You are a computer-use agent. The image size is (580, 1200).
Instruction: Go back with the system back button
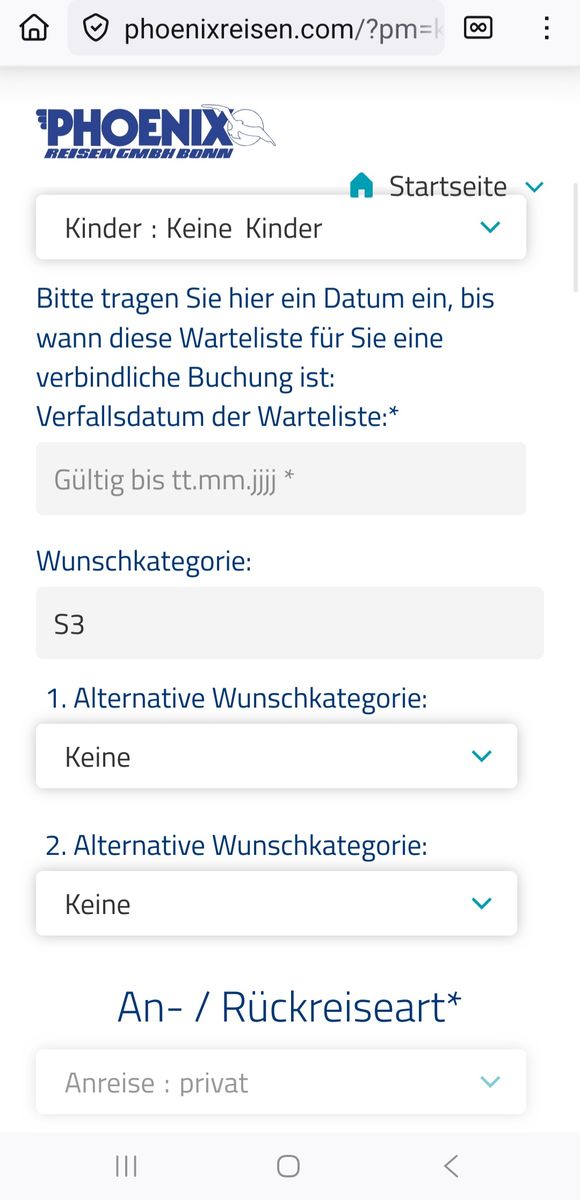(451, 1166)
